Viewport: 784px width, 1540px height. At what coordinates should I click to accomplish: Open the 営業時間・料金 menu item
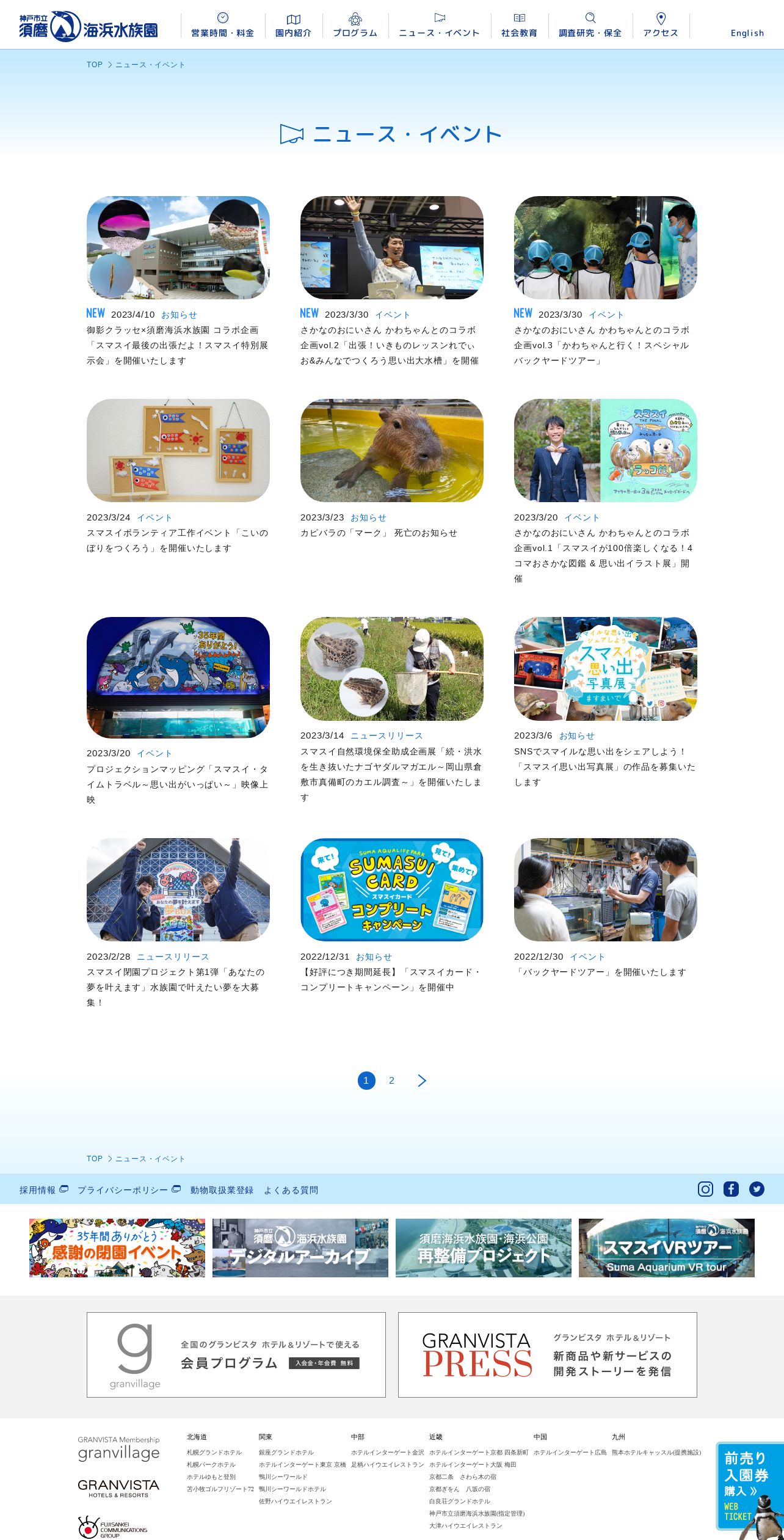[x=223, y=25]
